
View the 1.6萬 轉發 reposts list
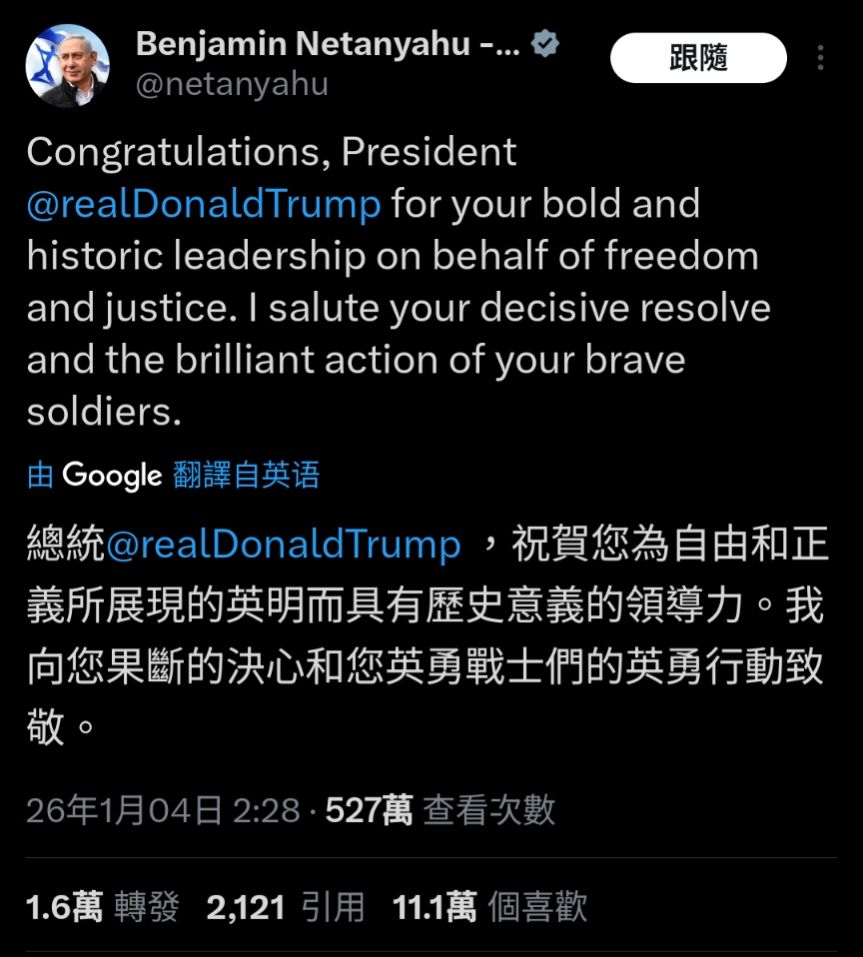102,907
